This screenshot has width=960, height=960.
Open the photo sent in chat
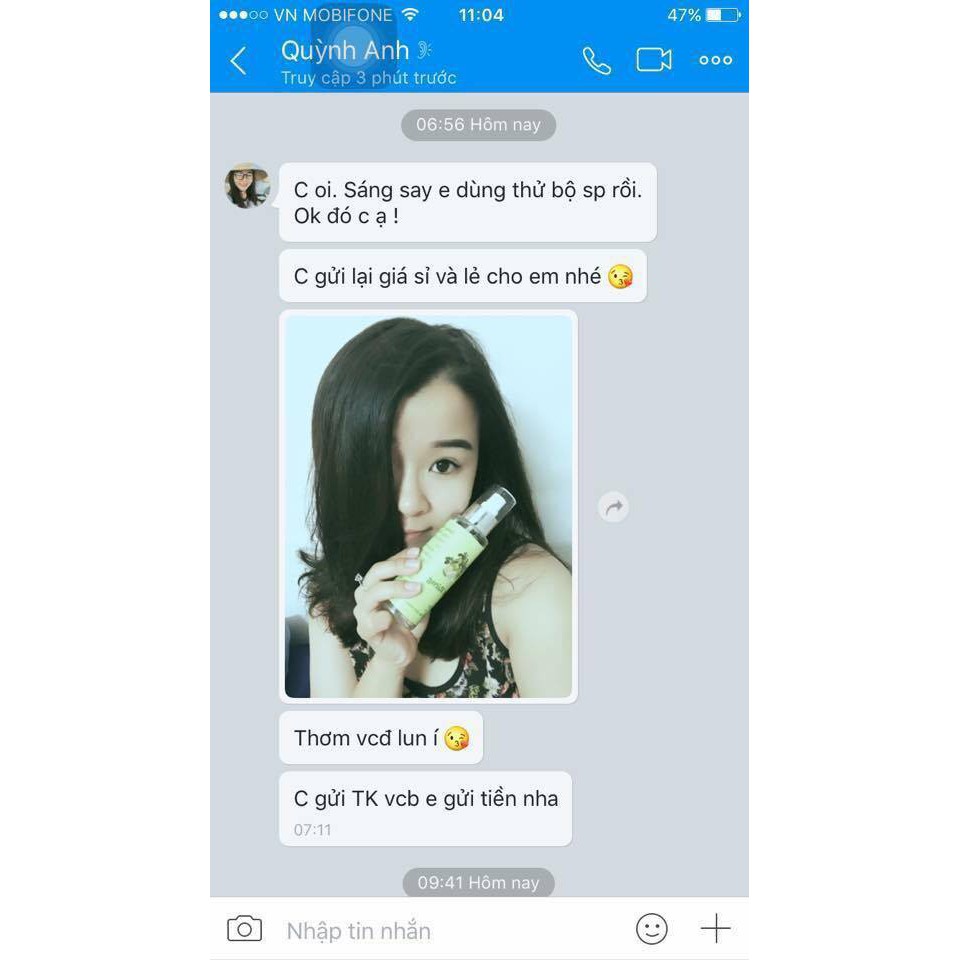428,506
